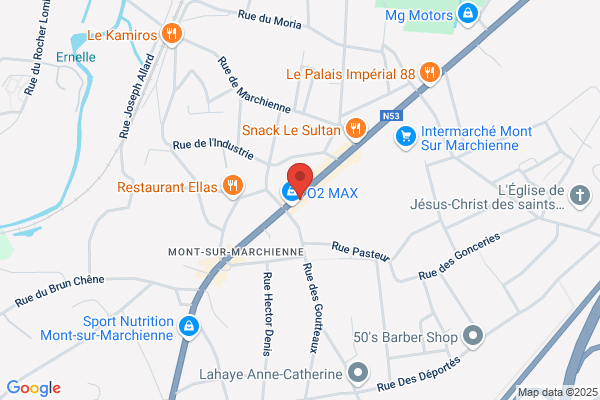The image size is (600, 400).
Task: Tap the Lahaye Anne-Catherine place marker
Action: (358, 373)
